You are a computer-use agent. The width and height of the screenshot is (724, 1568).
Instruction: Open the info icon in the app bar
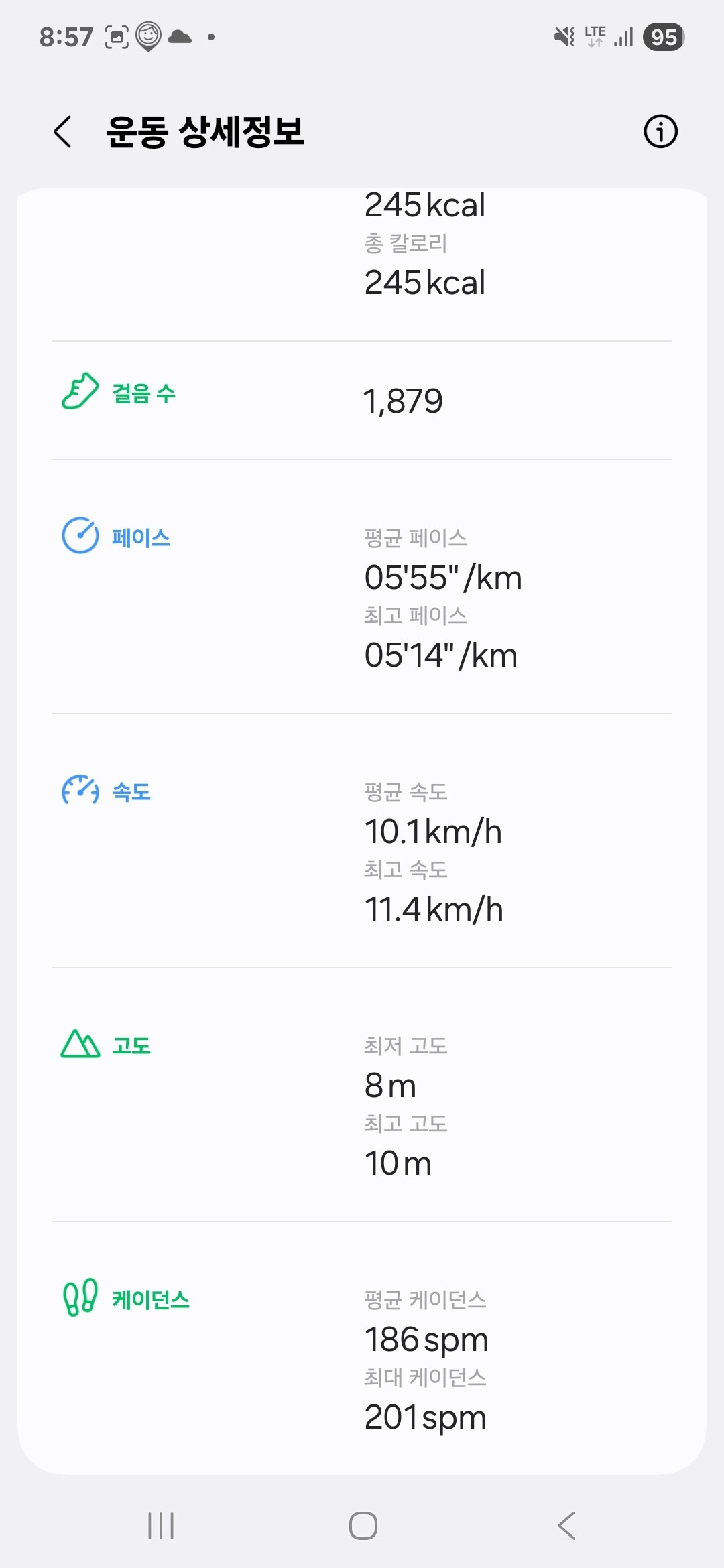pos(660,131)
